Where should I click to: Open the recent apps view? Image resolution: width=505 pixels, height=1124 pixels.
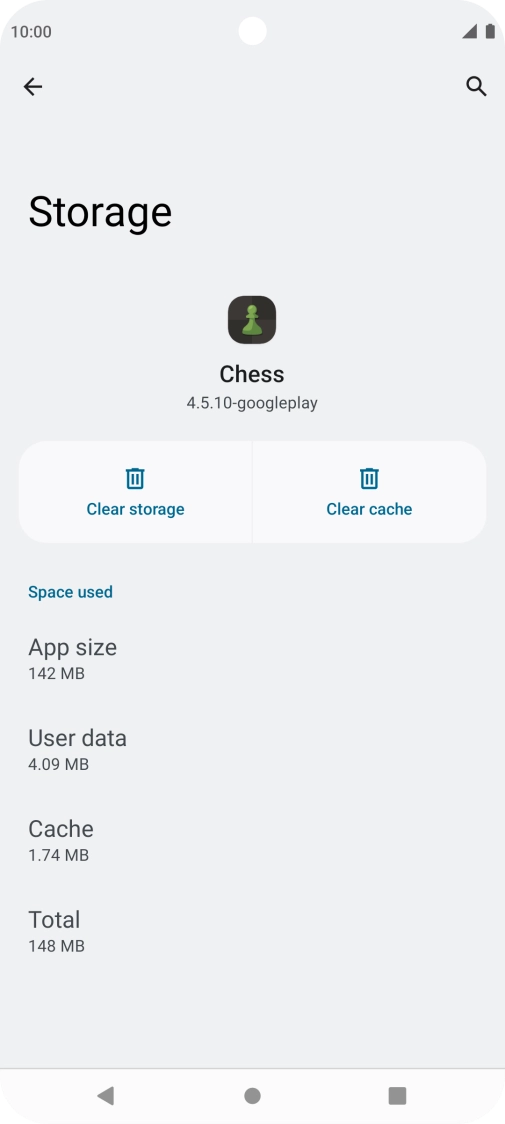coord(397,1095)
